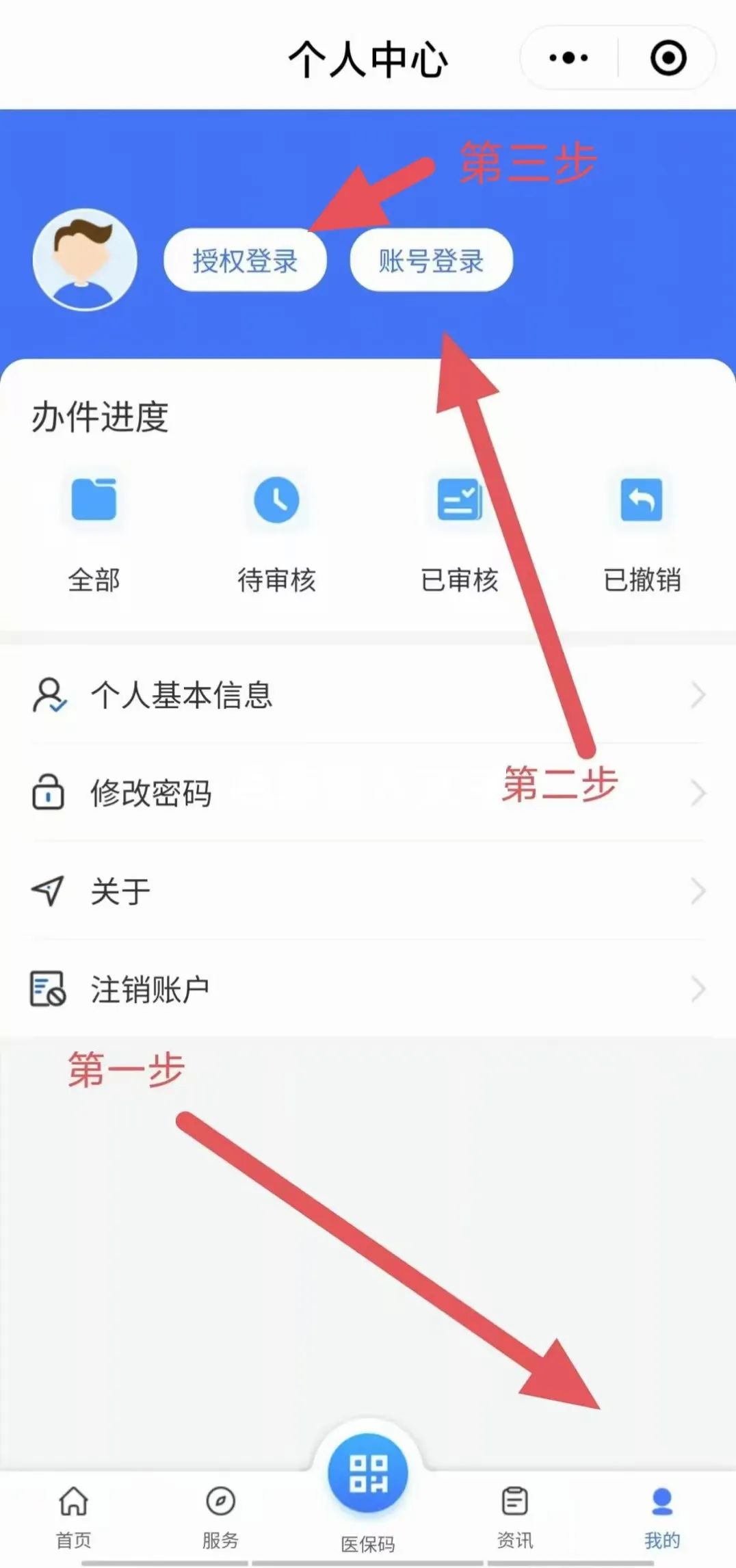Open 修改密码
736x1568 pixels.
[368, 792]
